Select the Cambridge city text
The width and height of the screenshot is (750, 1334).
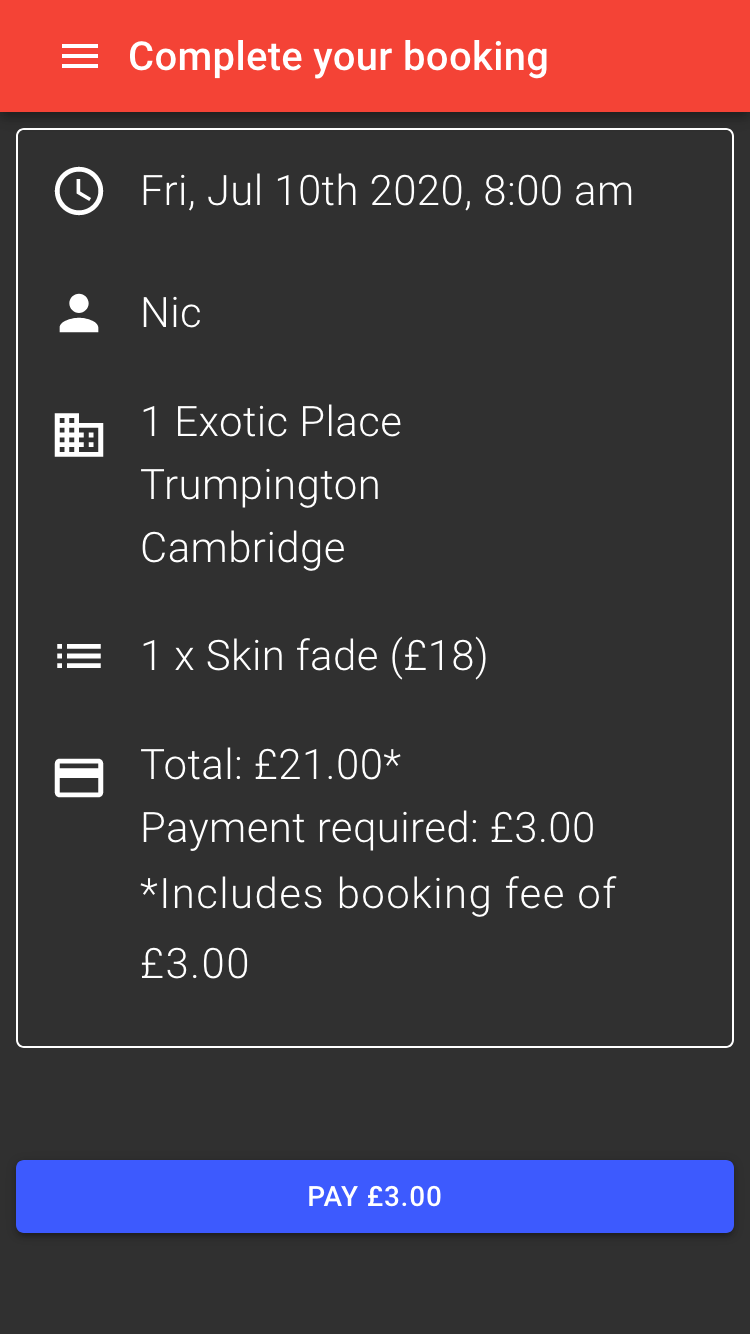243,547
